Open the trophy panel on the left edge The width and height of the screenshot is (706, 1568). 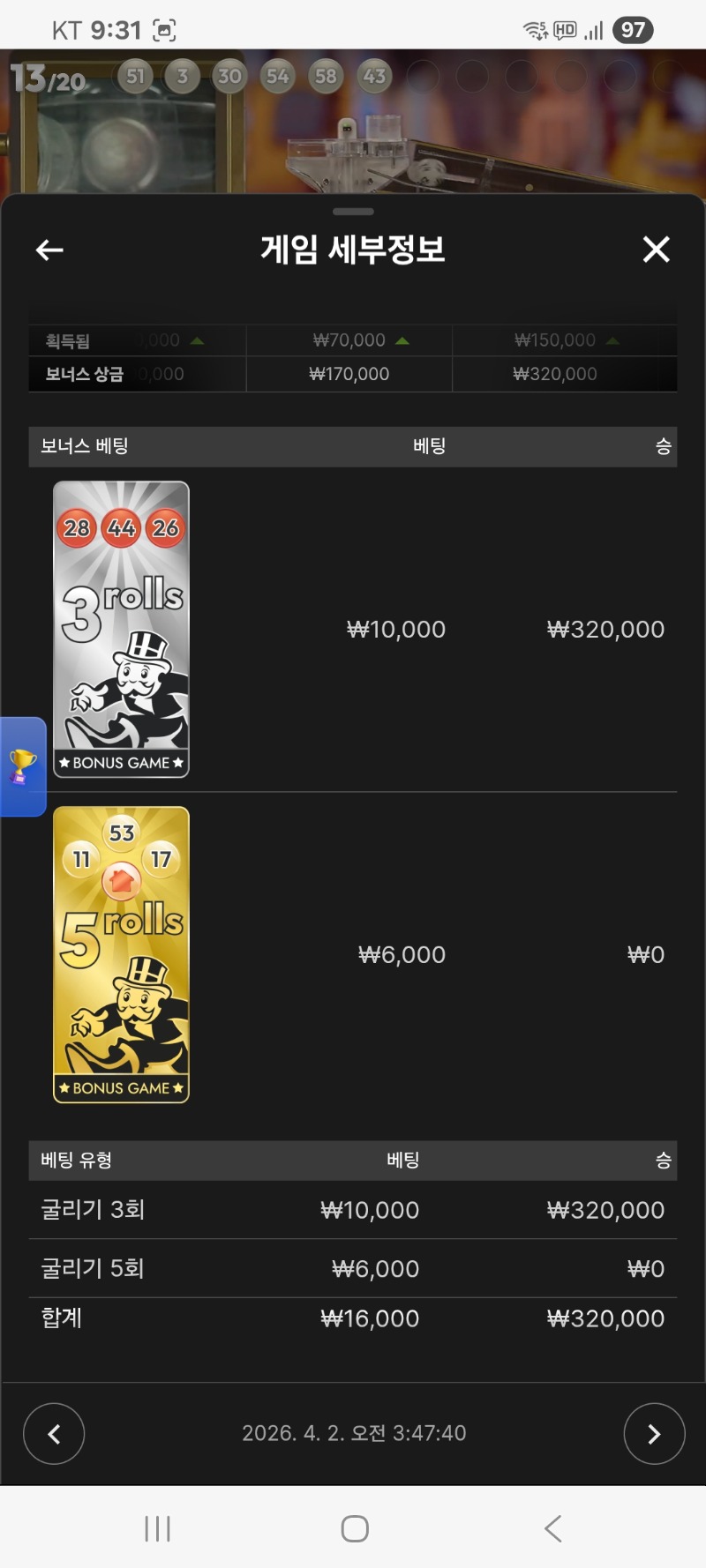(x=22, y=767)
